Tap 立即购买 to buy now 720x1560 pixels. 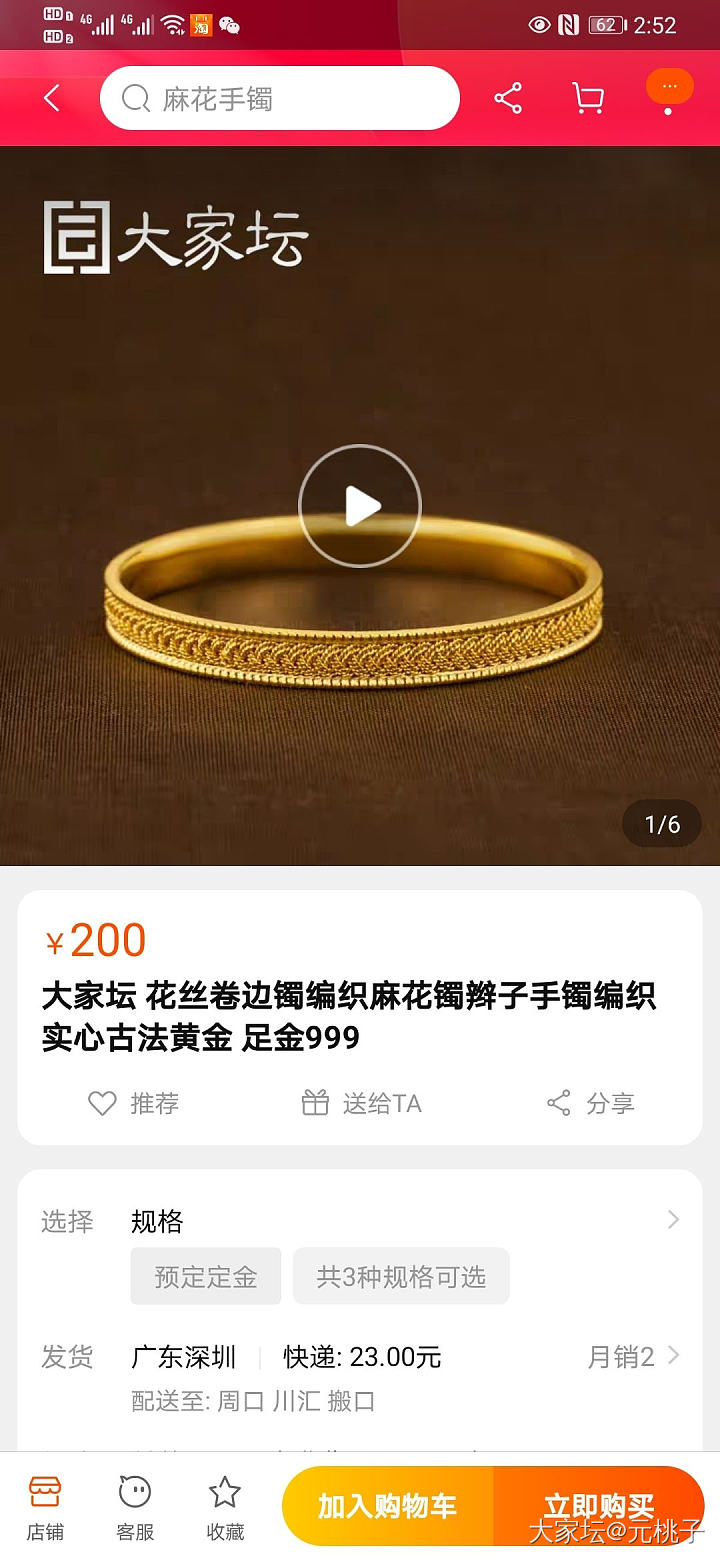pos(598,1506)
